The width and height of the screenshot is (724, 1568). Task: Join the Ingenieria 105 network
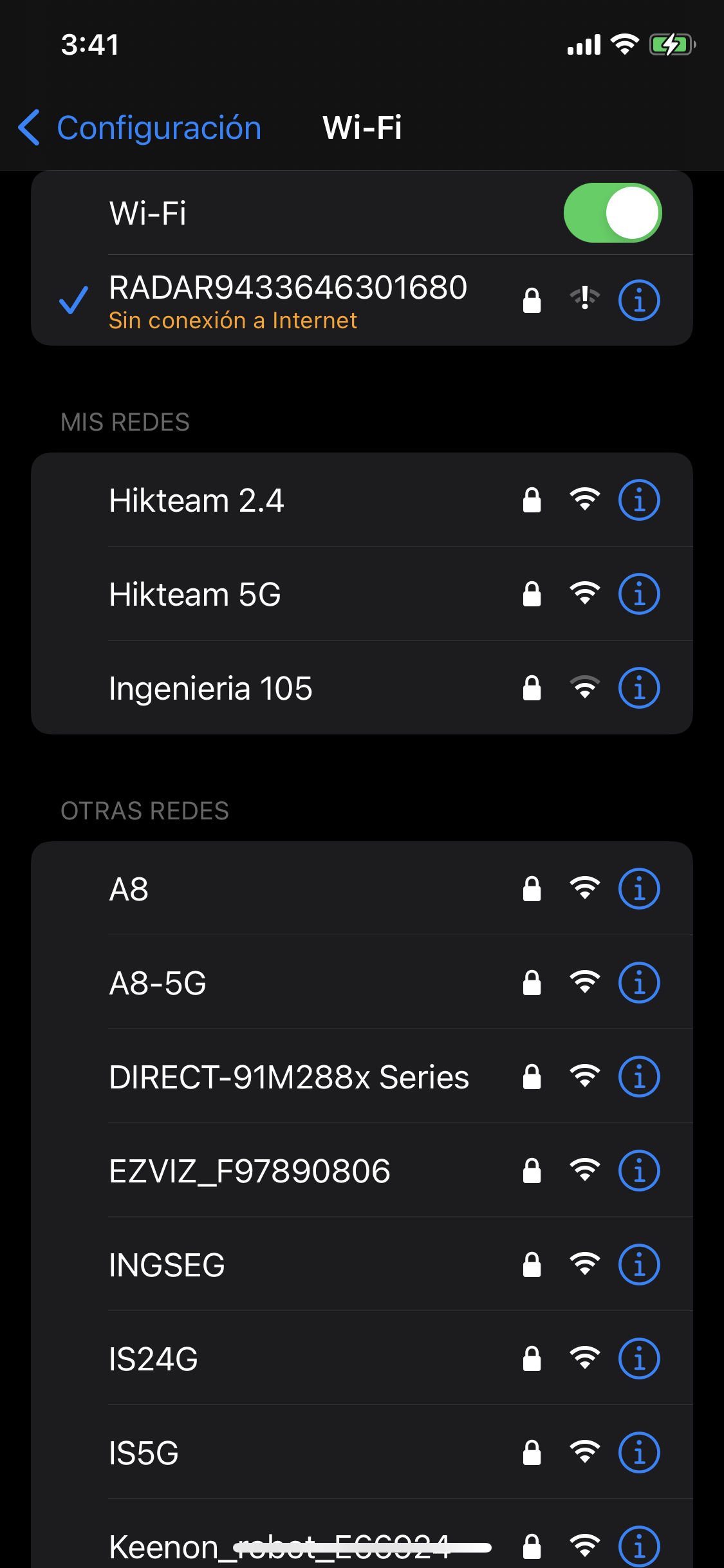point(362,687)
